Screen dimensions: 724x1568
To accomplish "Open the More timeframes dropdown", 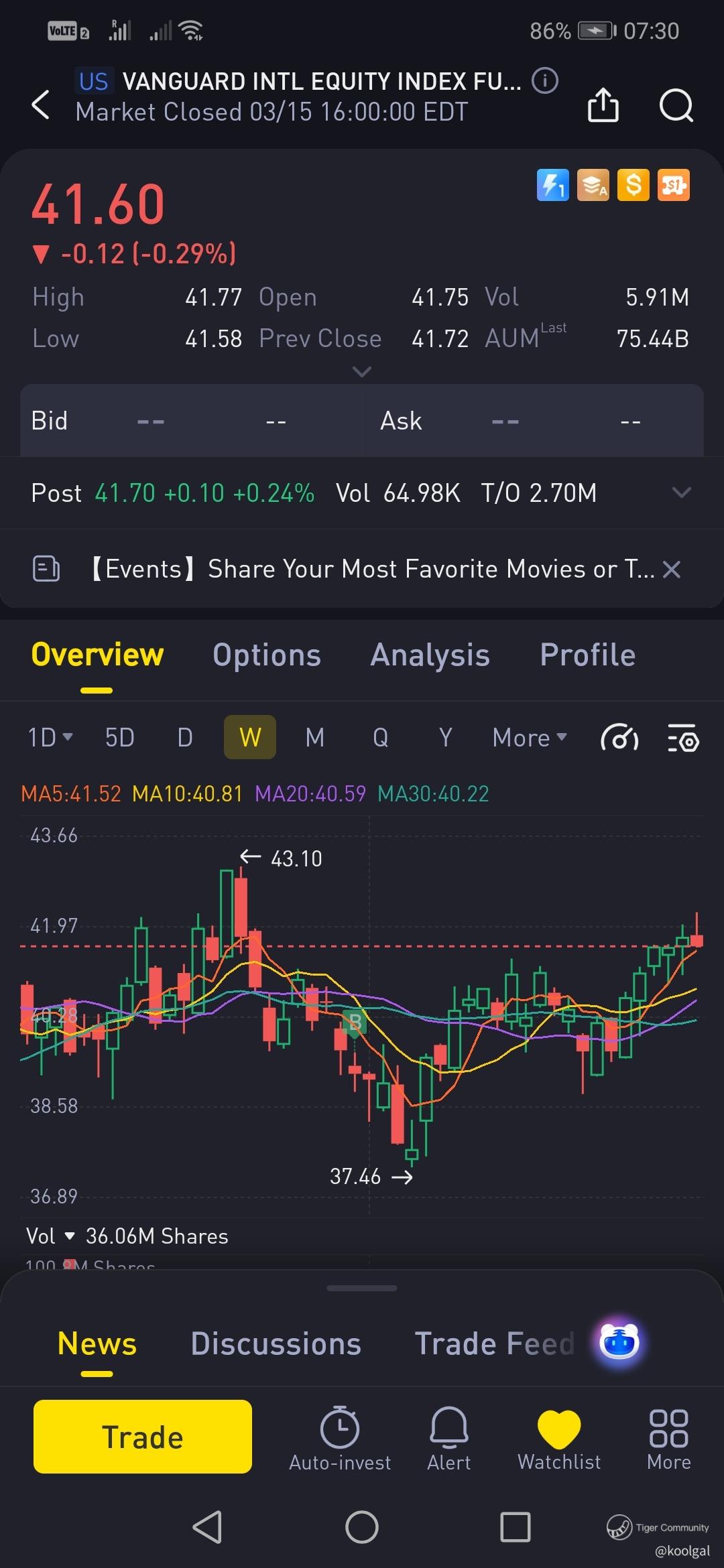I will coord(529,738).
